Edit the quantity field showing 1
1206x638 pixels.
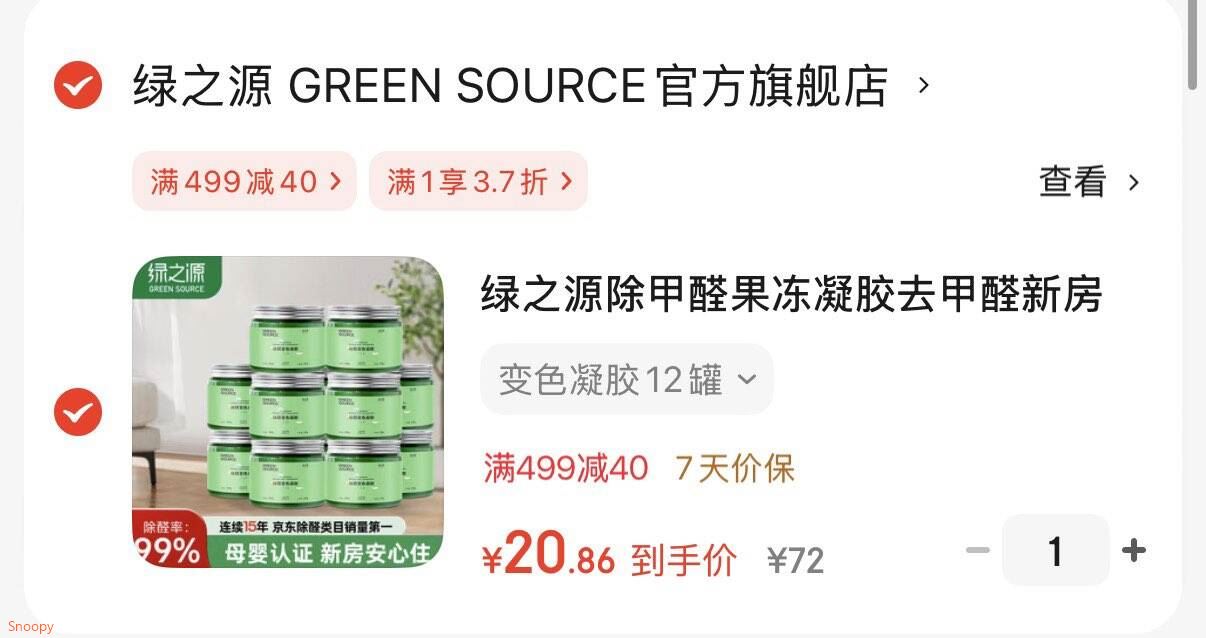pyautogui.click(x=1055, y=550)
